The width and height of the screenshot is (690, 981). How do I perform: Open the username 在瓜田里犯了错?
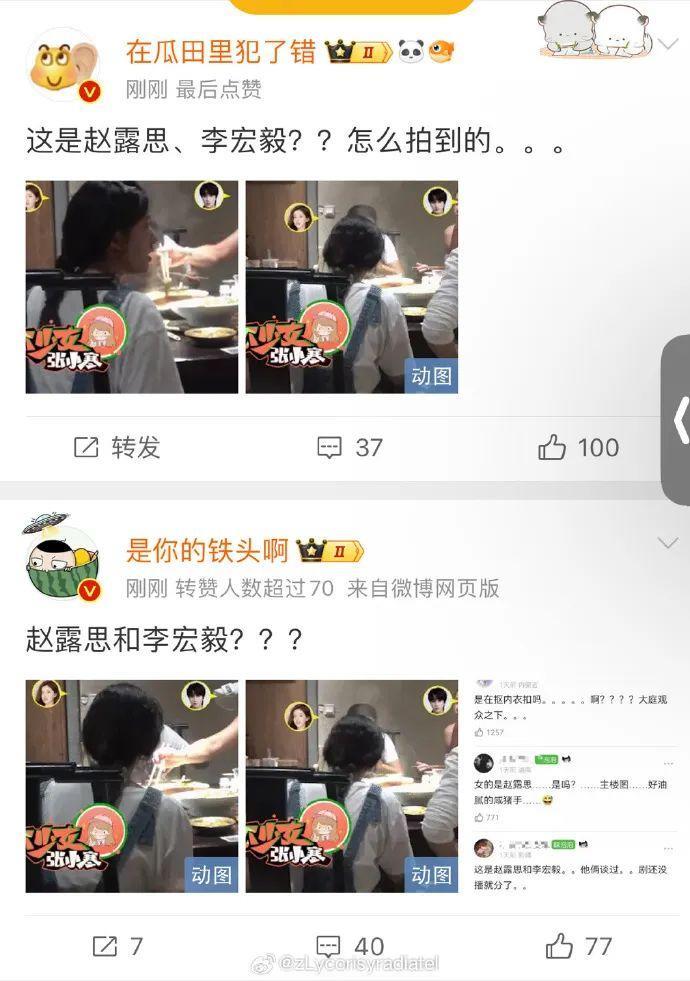click(x=220, y=51)
